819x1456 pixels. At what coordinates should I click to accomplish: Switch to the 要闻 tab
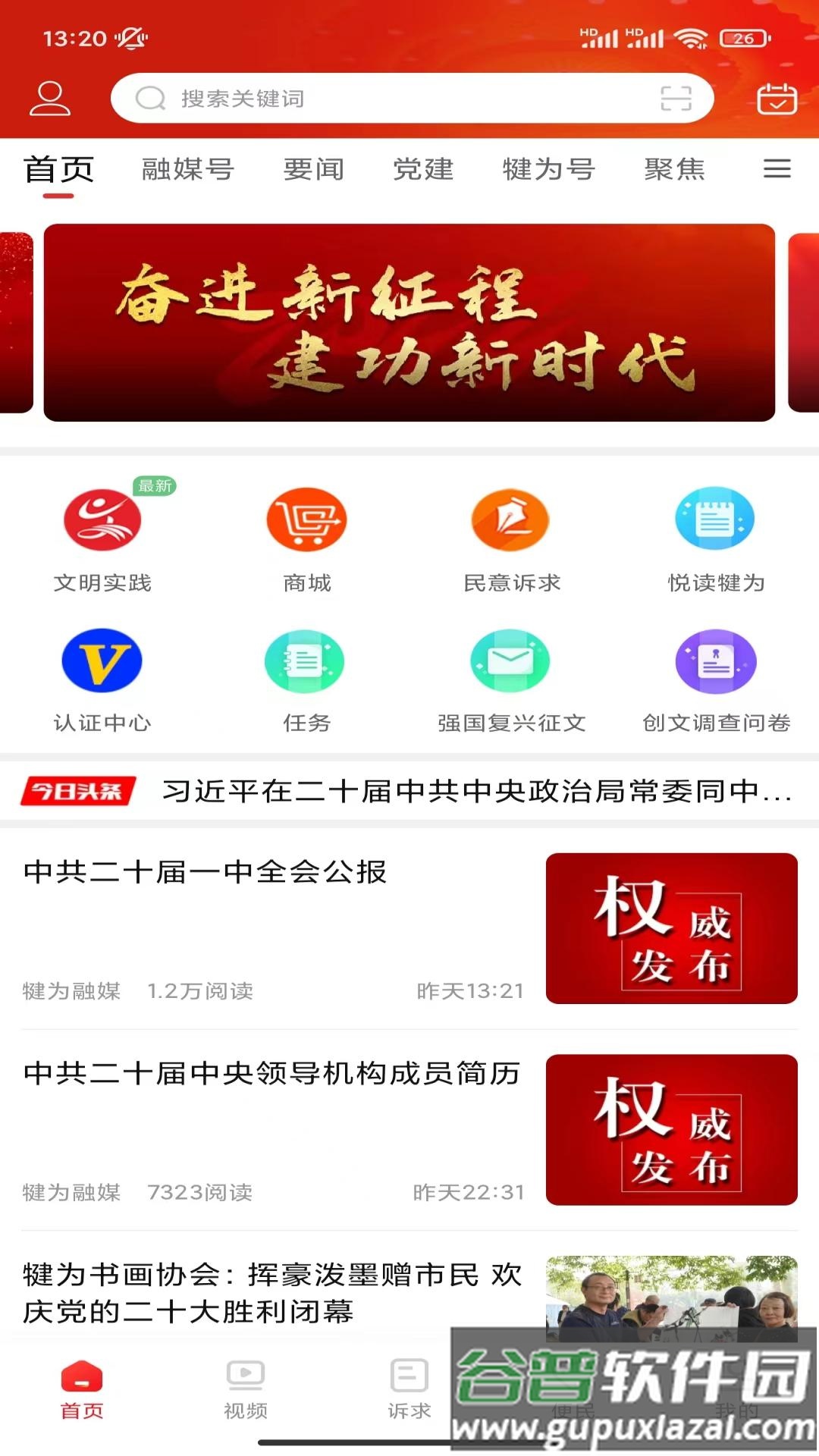tap(314, 169)
